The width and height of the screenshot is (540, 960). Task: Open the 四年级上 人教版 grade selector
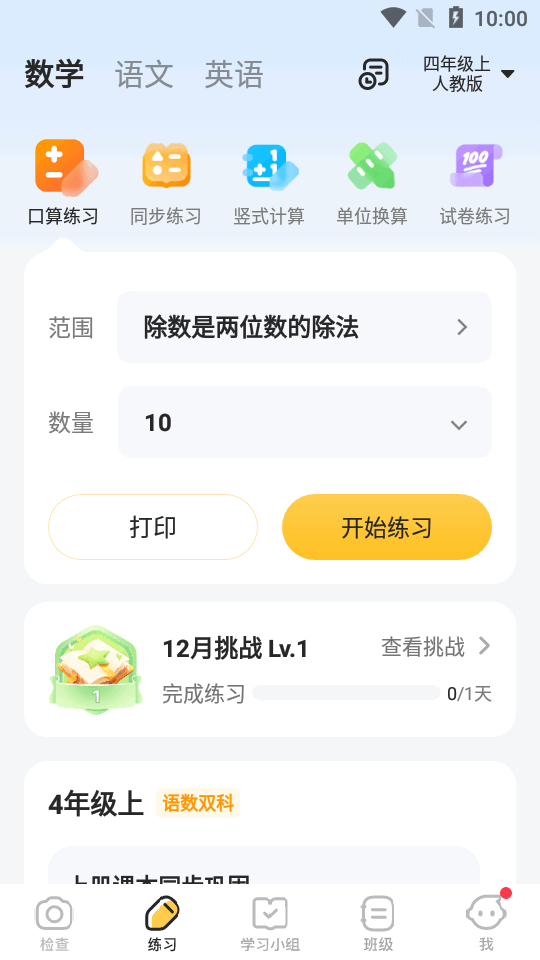click(468, 74)
